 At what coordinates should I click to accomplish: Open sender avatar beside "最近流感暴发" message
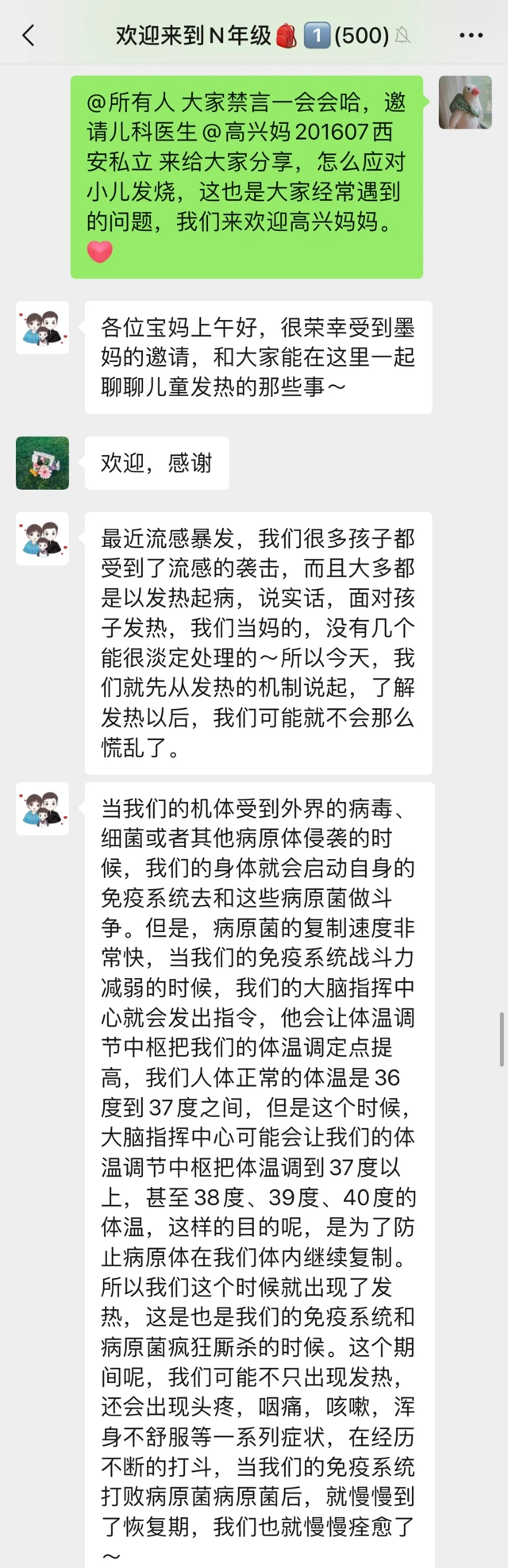coord(42,538)
